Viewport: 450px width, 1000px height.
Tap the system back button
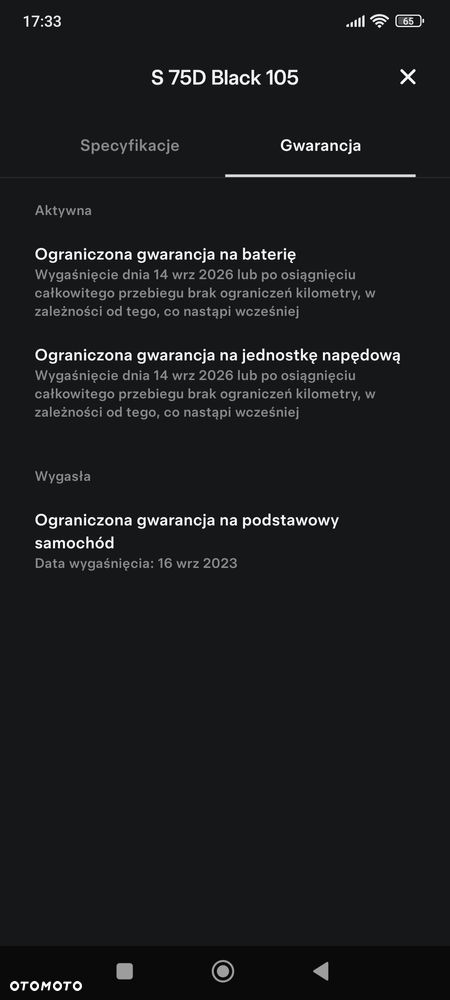click(x=321, y=971)
